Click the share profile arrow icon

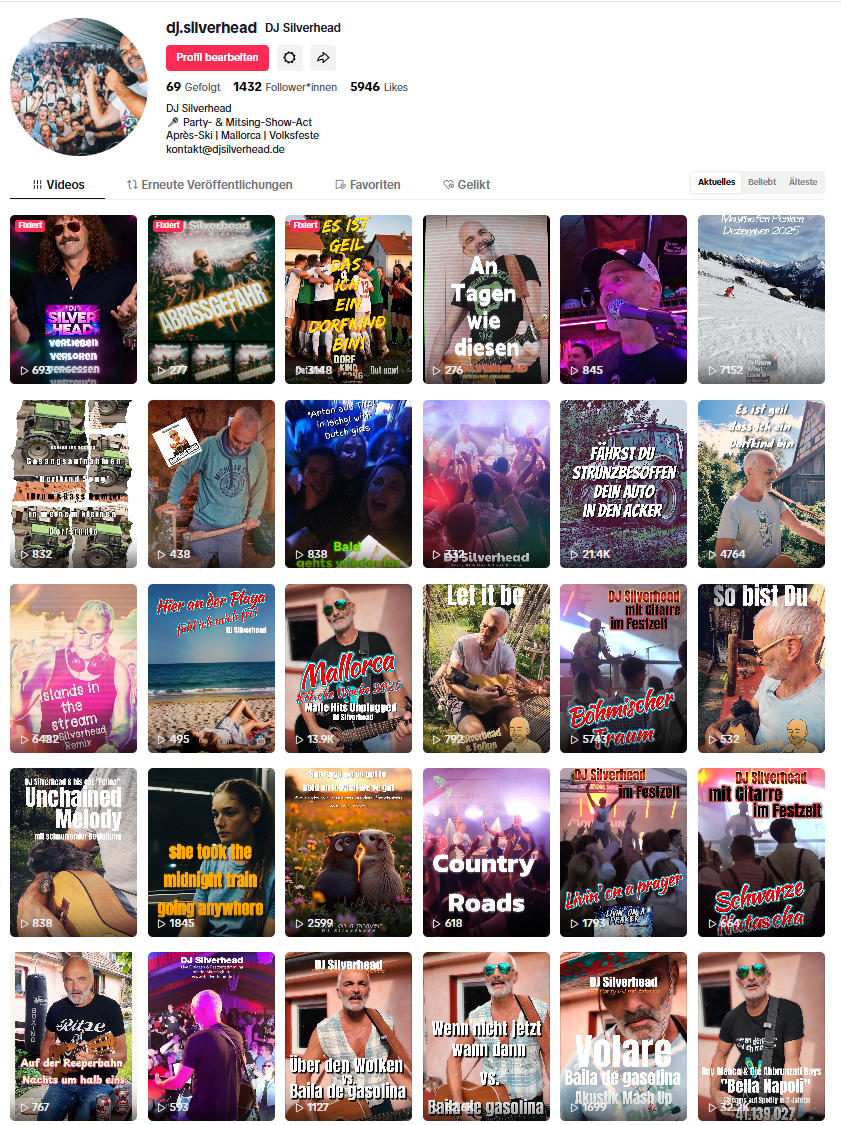click(x=322, y=58)
